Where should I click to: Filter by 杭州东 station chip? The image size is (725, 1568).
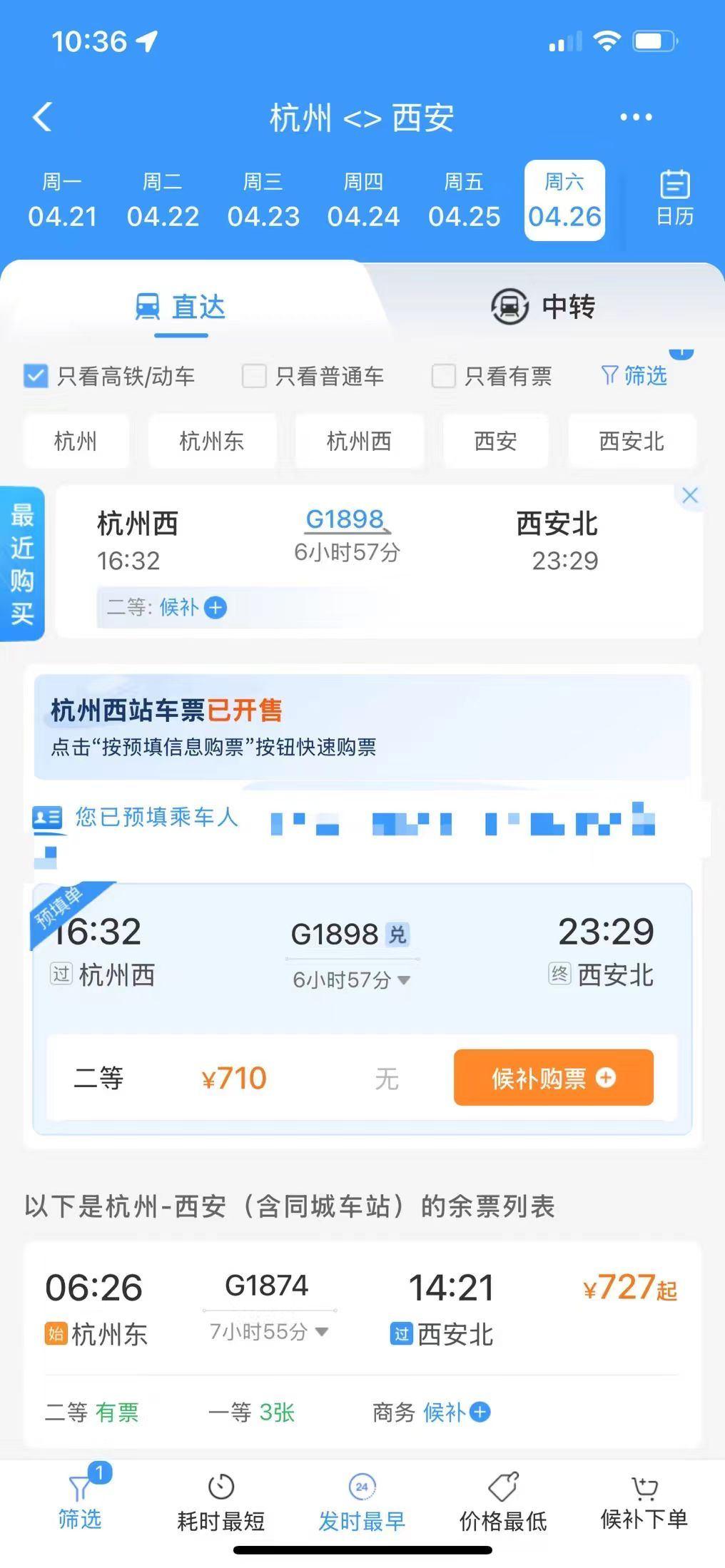(x=212, y=442)
